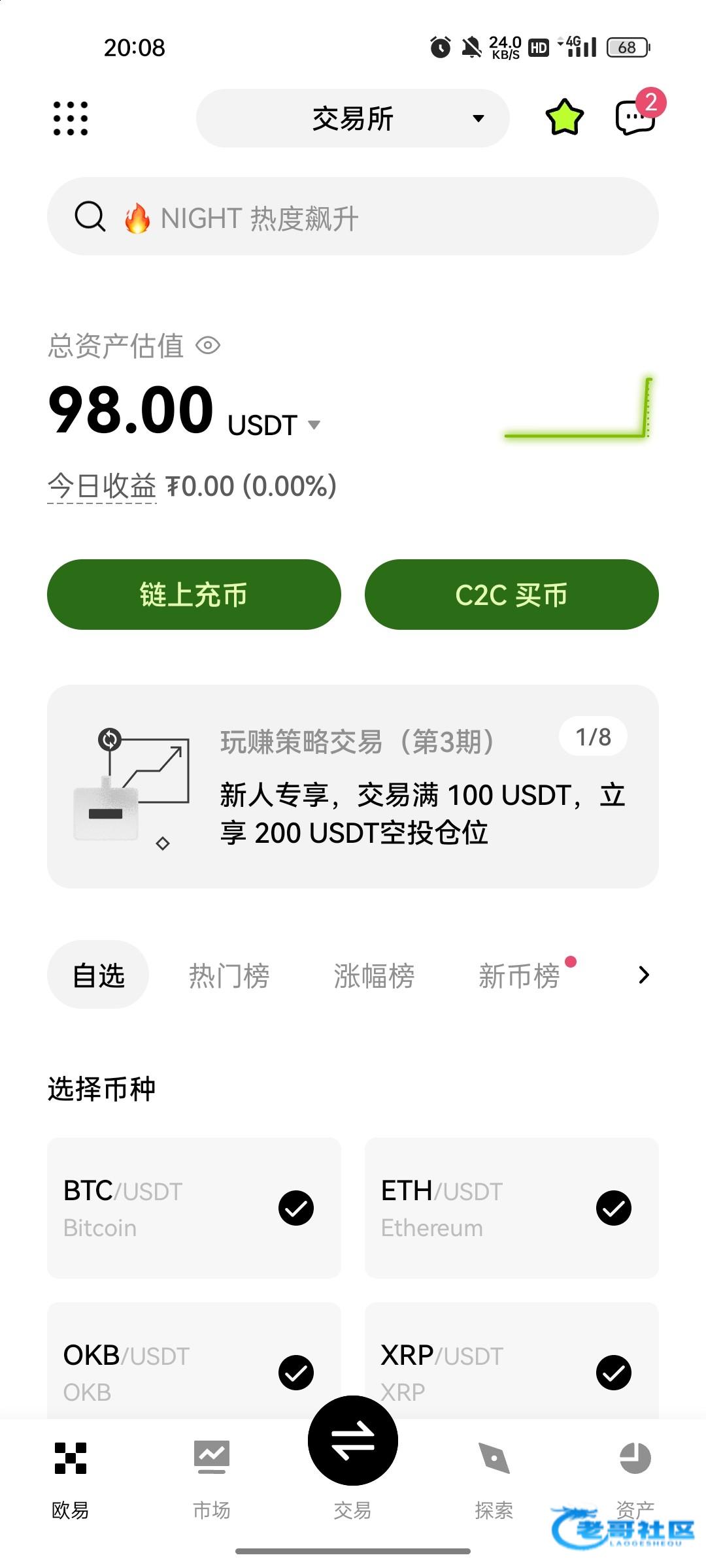The height and width of the screenshot is (1568, 706).
Task: Tap the NIGHT 热度飙升 search box
Action: coord(353,217)
